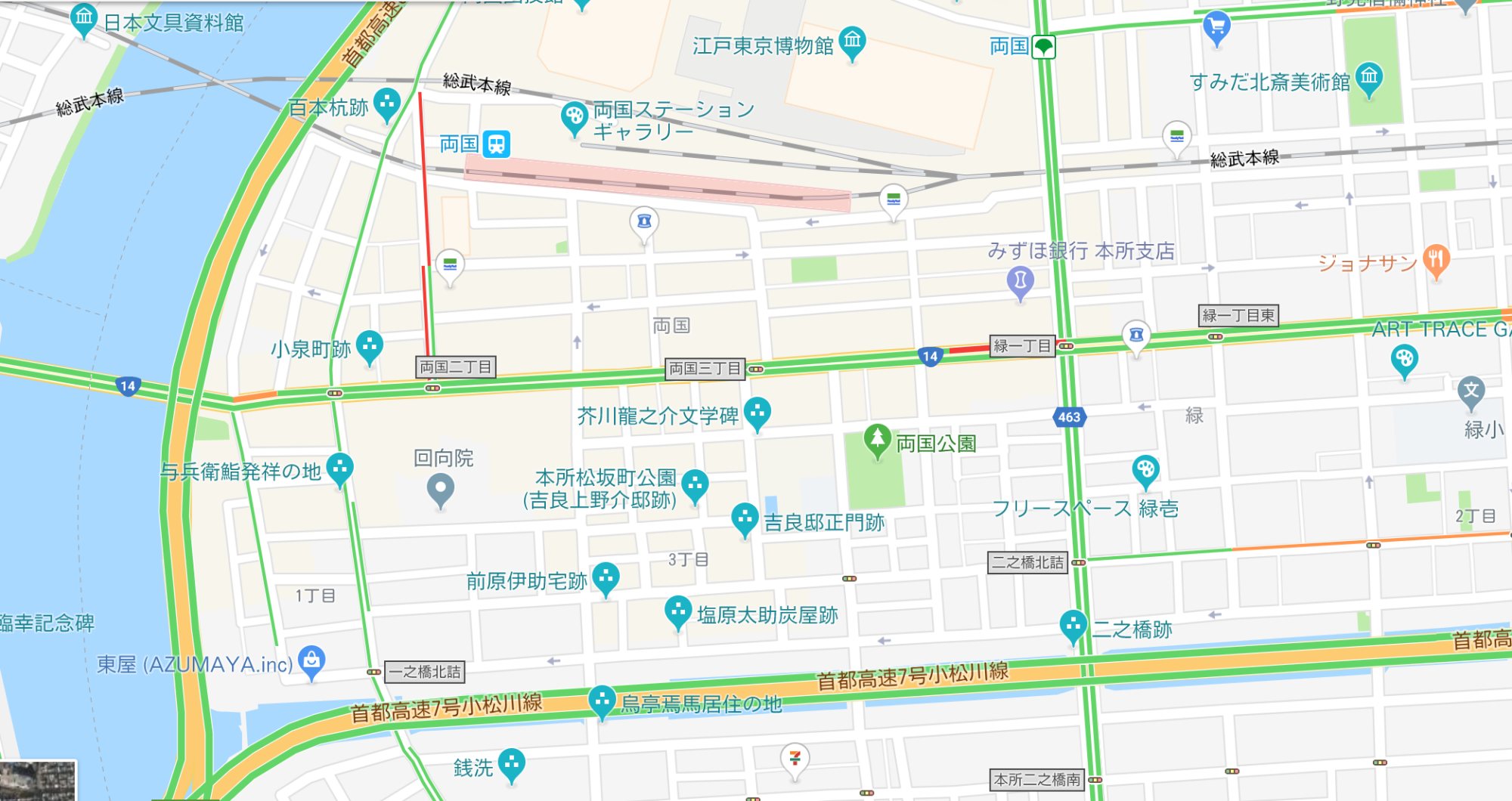Tap the 吉良邸正門跡 landmark marker
Screen dimensions: 1512x801
coord(745,518)
